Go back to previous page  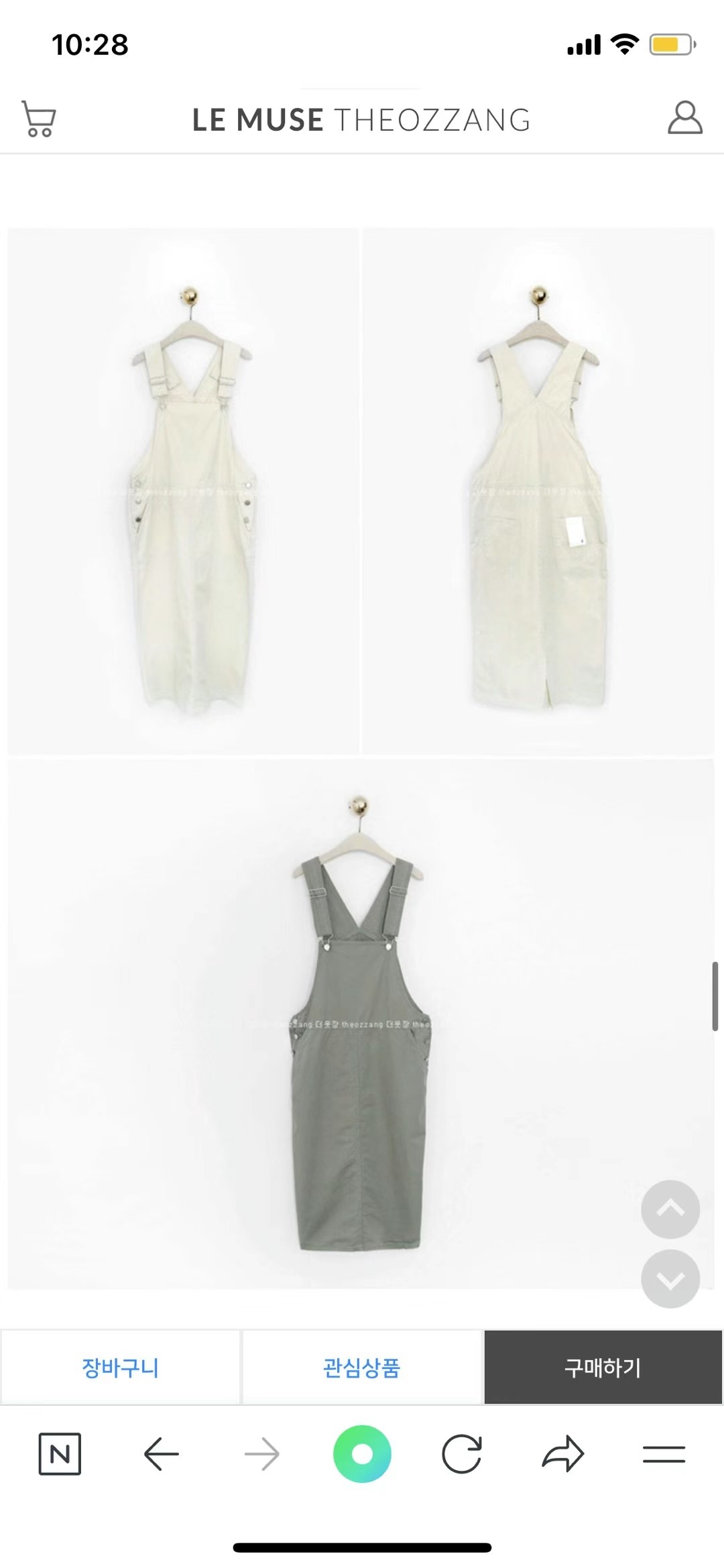[x=162, y=1454]
